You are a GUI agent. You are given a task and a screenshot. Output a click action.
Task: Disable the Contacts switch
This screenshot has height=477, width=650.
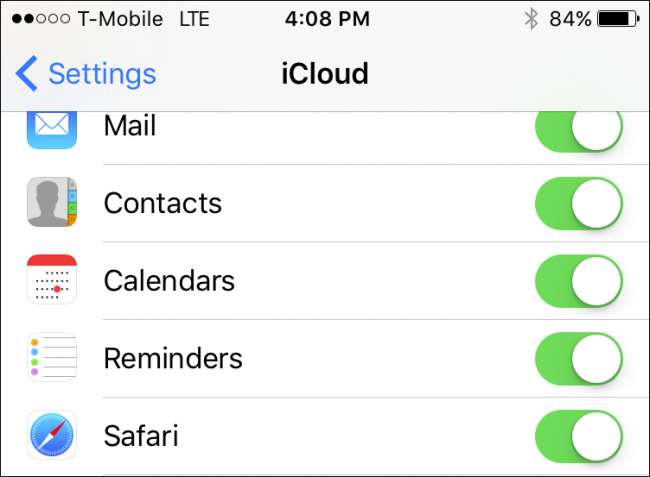pos(579,204)
